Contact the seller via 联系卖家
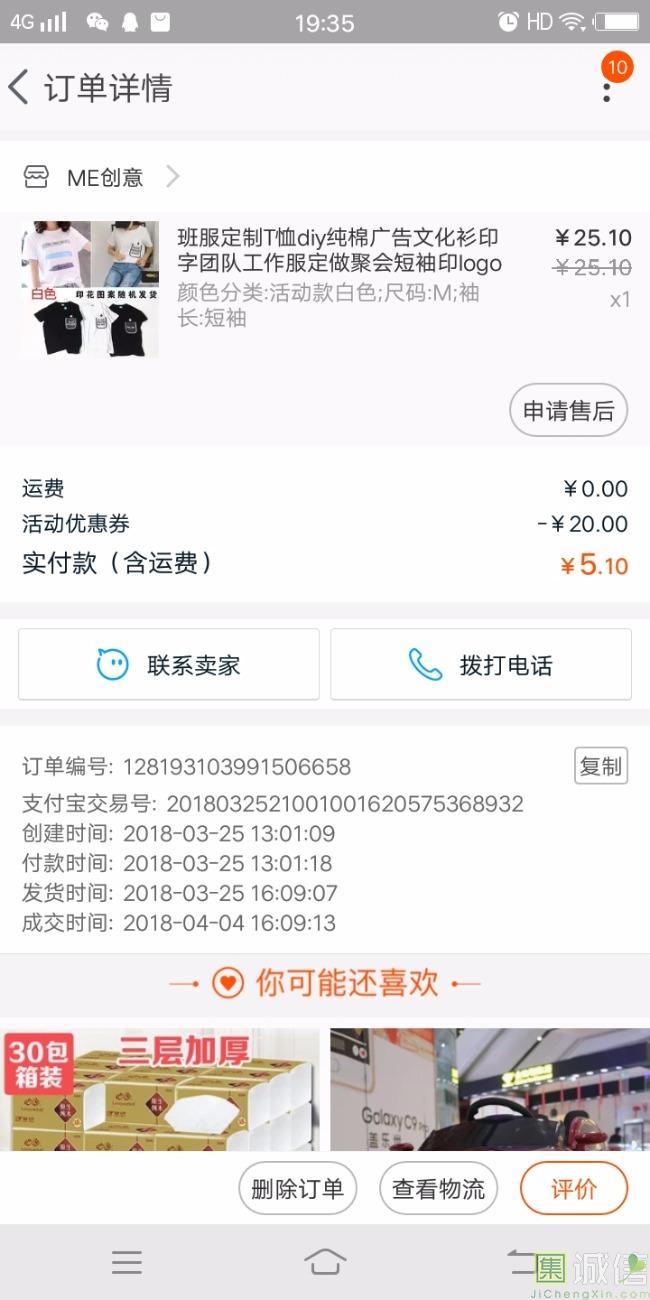 169,665
